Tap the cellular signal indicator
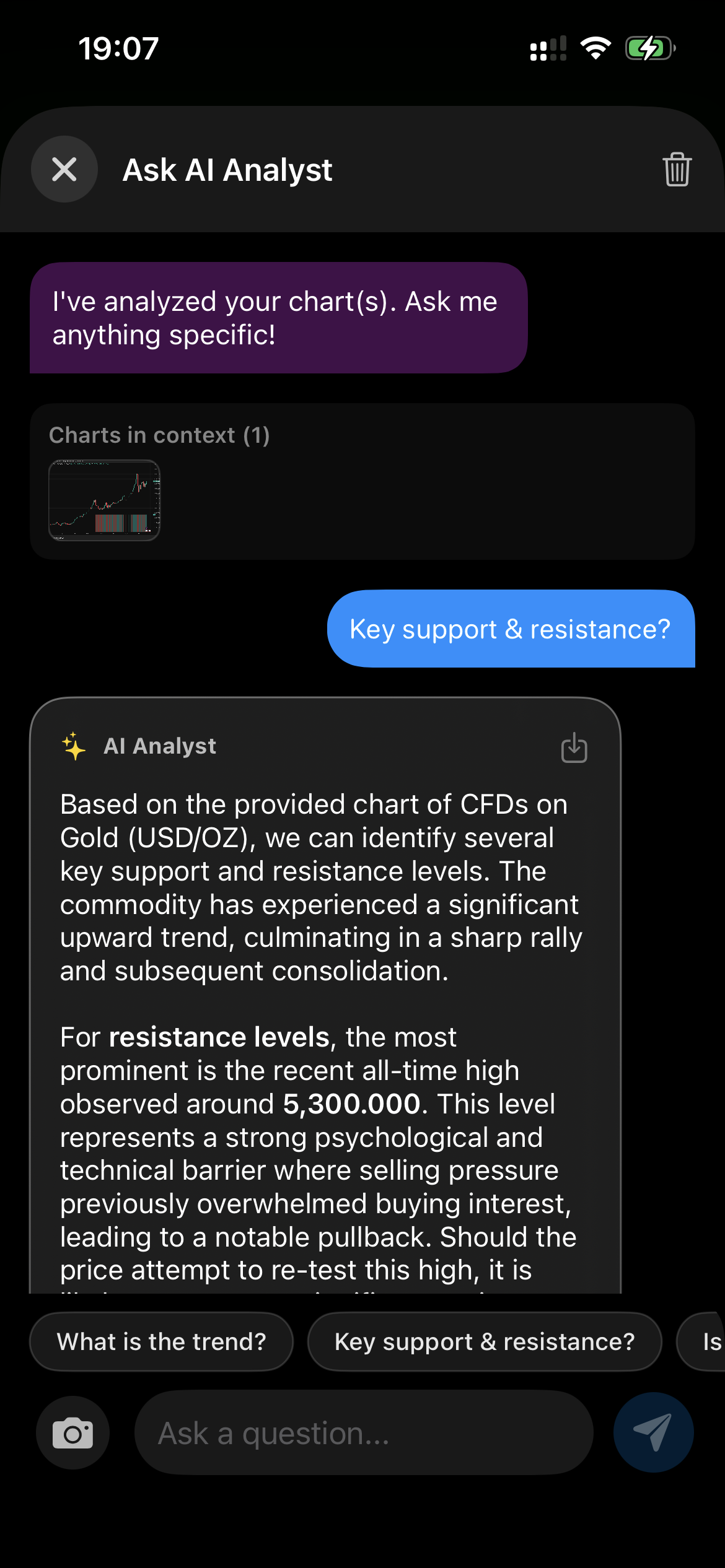The image size is (725, 1568). [547, 49]
